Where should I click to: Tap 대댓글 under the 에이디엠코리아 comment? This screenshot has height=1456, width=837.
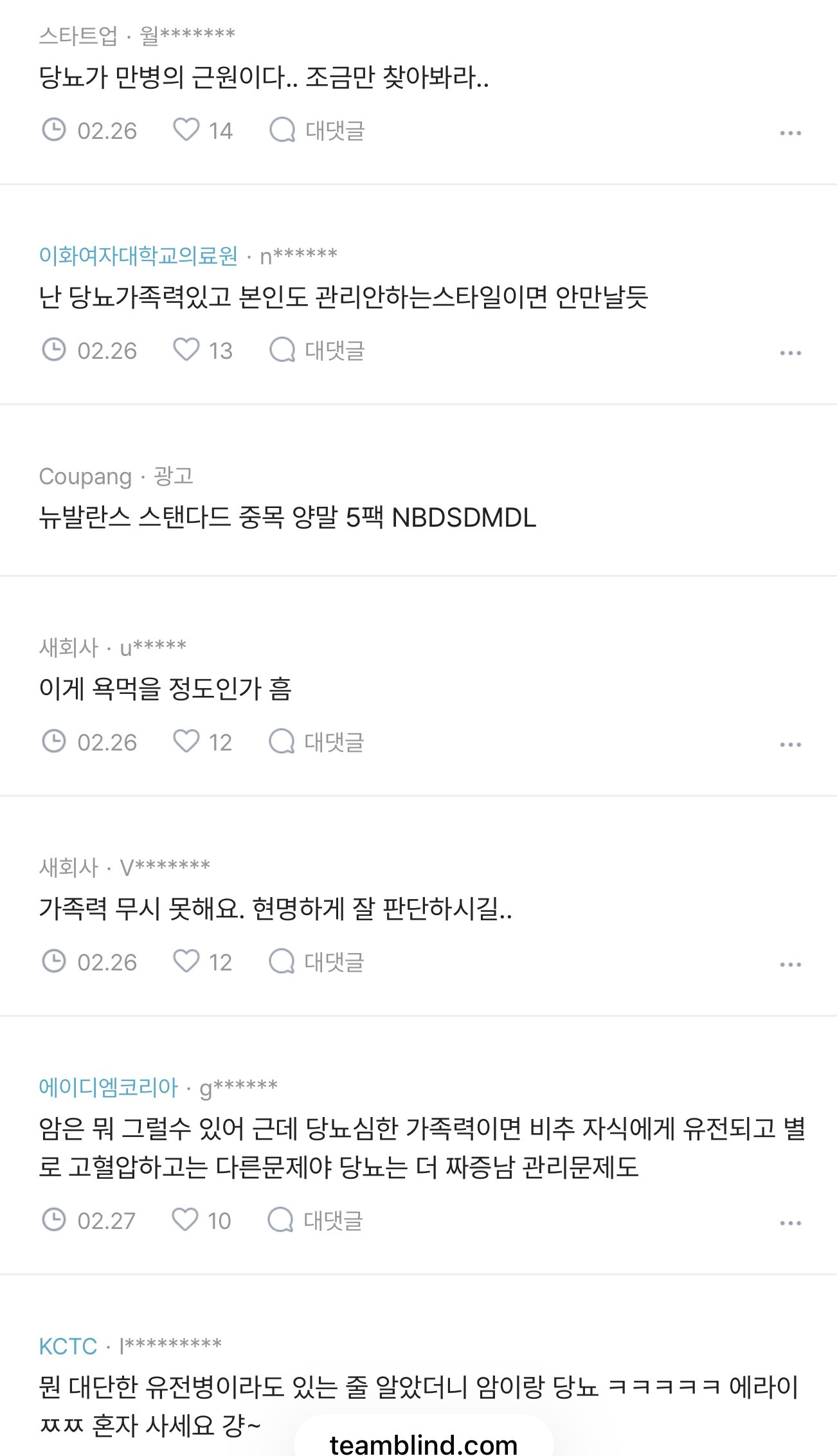click(x=315, y=1220)
